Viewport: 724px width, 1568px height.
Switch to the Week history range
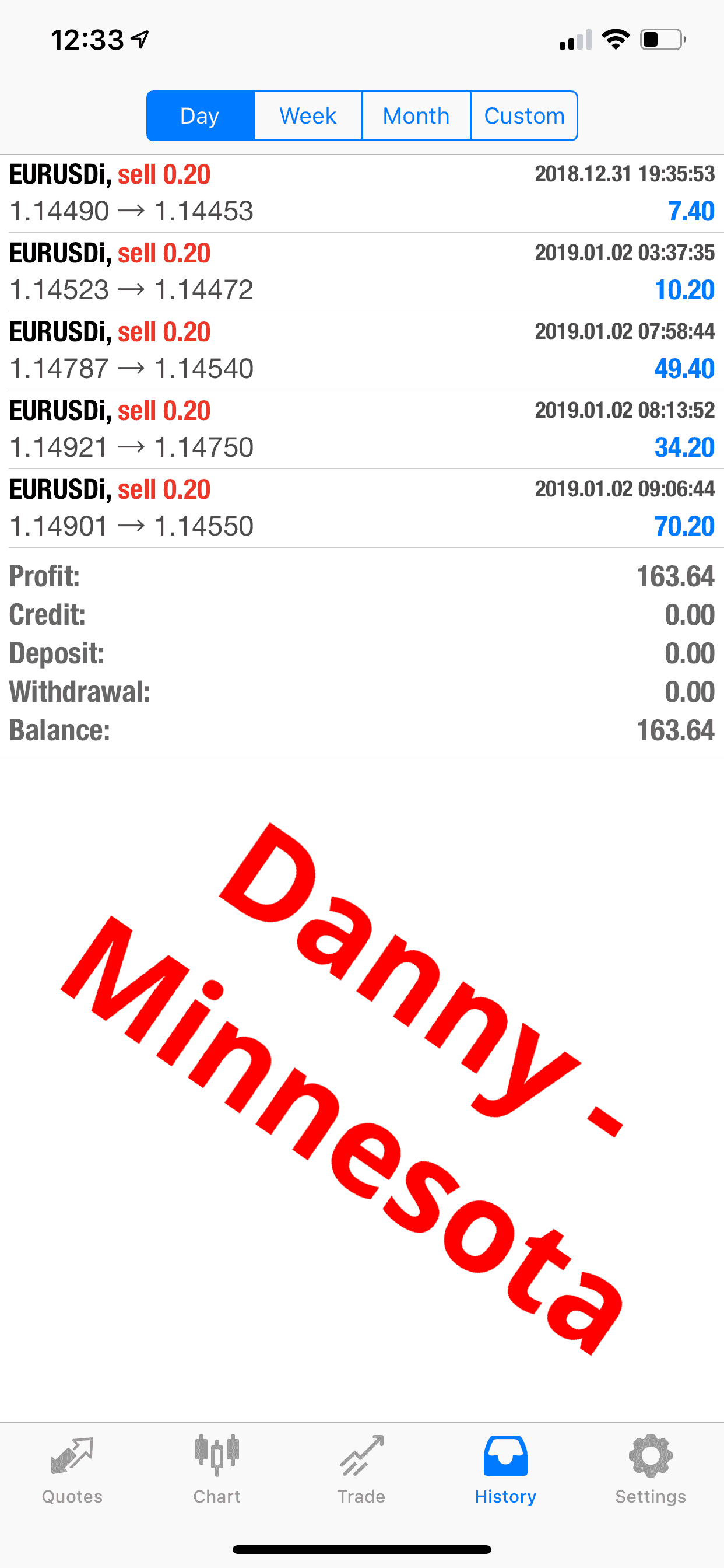[308, 116]
